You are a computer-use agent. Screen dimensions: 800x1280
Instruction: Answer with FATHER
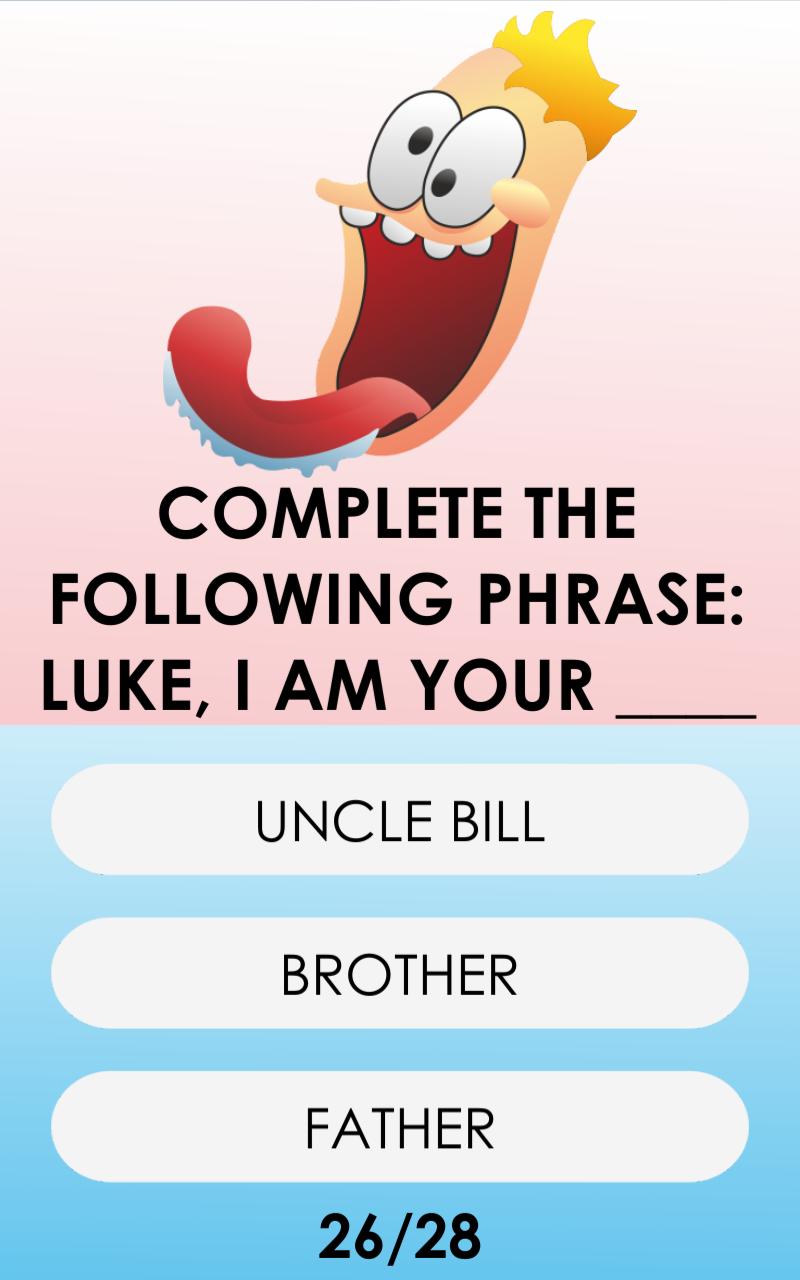coord(400,1127)
